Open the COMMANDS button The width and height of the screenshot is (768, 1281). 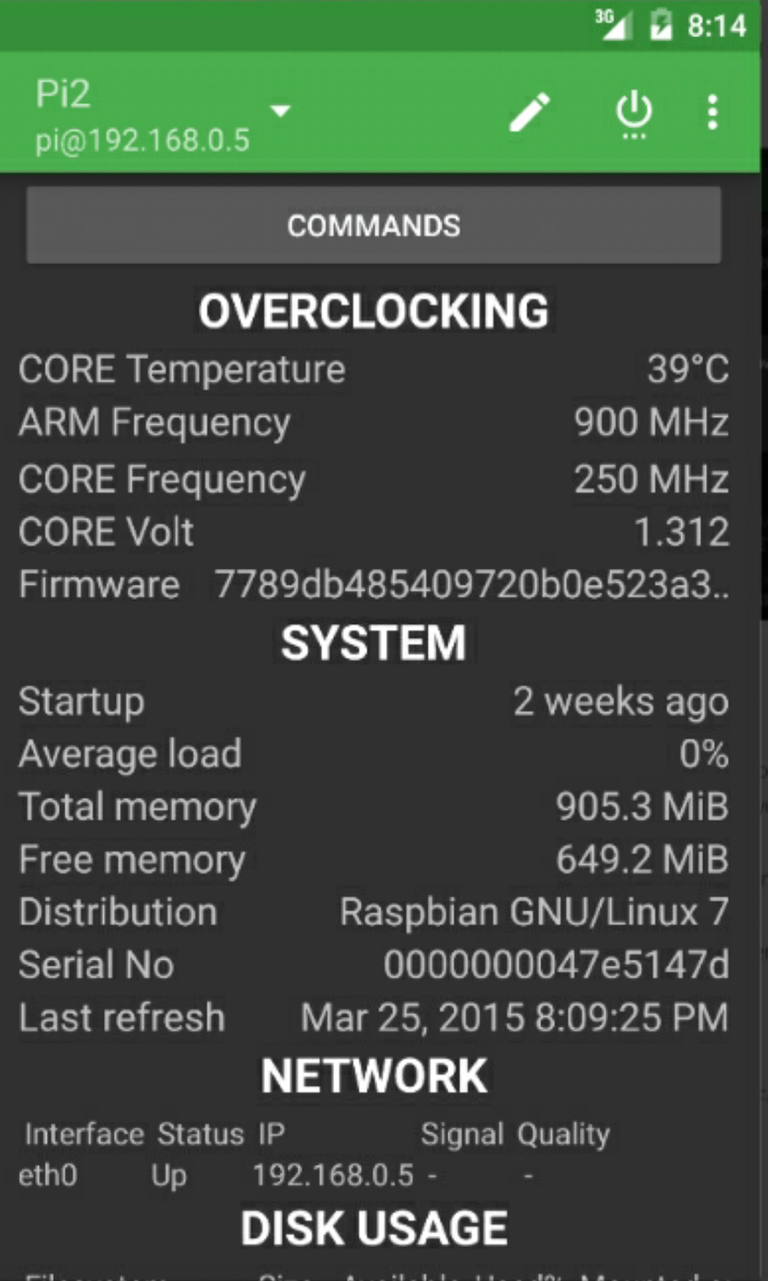(373, 225)
